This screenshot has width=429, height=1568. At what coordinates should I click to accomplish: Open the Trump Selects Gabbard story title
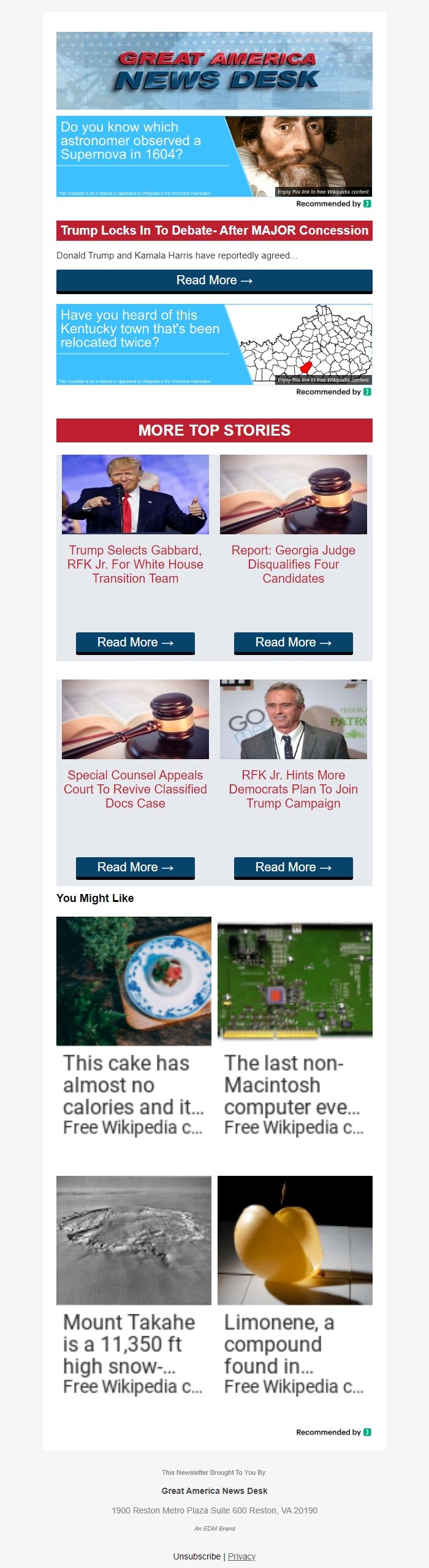tap(135, 564)
